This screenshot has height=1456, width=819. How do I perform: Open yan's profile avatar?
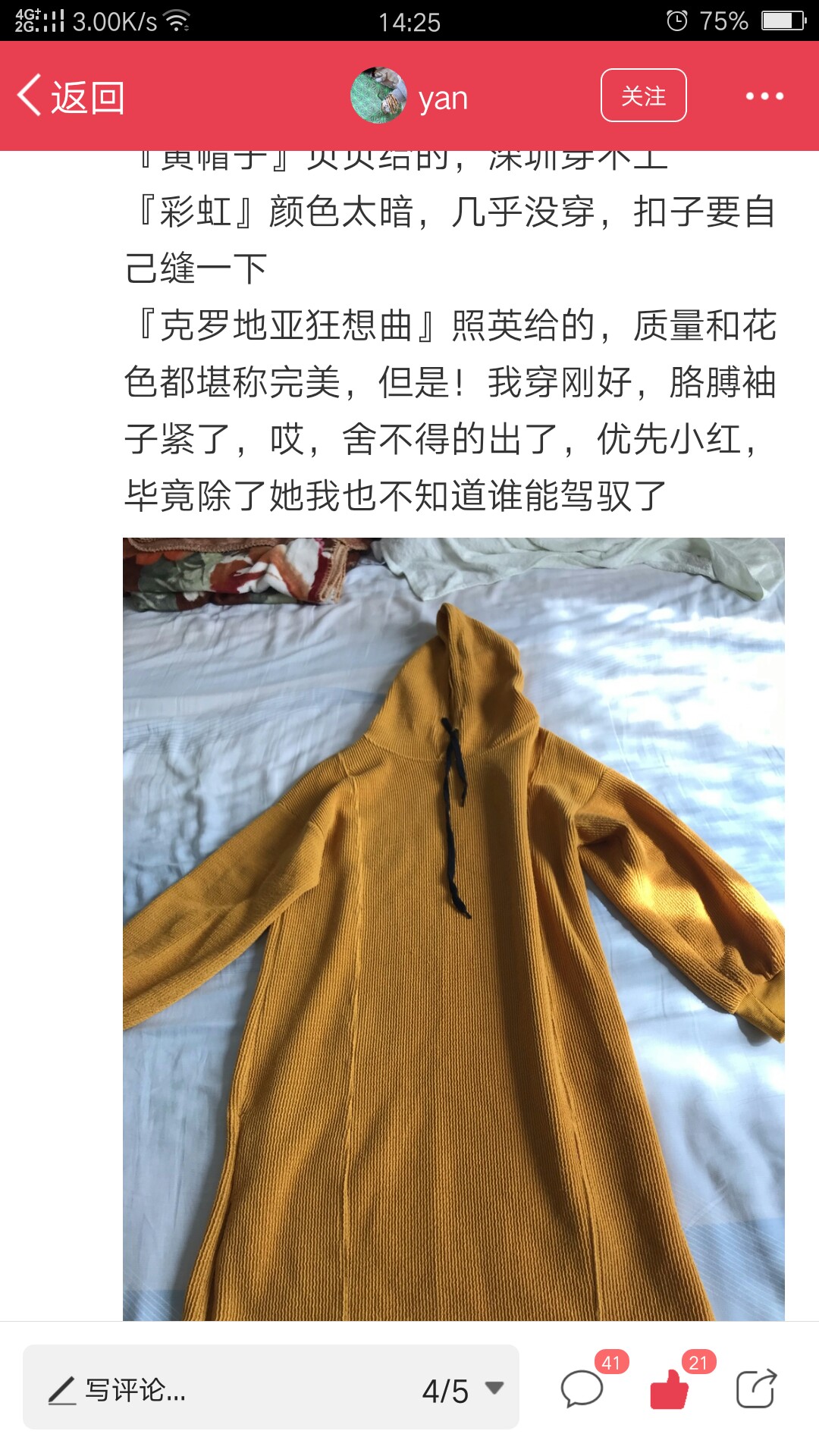378,96
